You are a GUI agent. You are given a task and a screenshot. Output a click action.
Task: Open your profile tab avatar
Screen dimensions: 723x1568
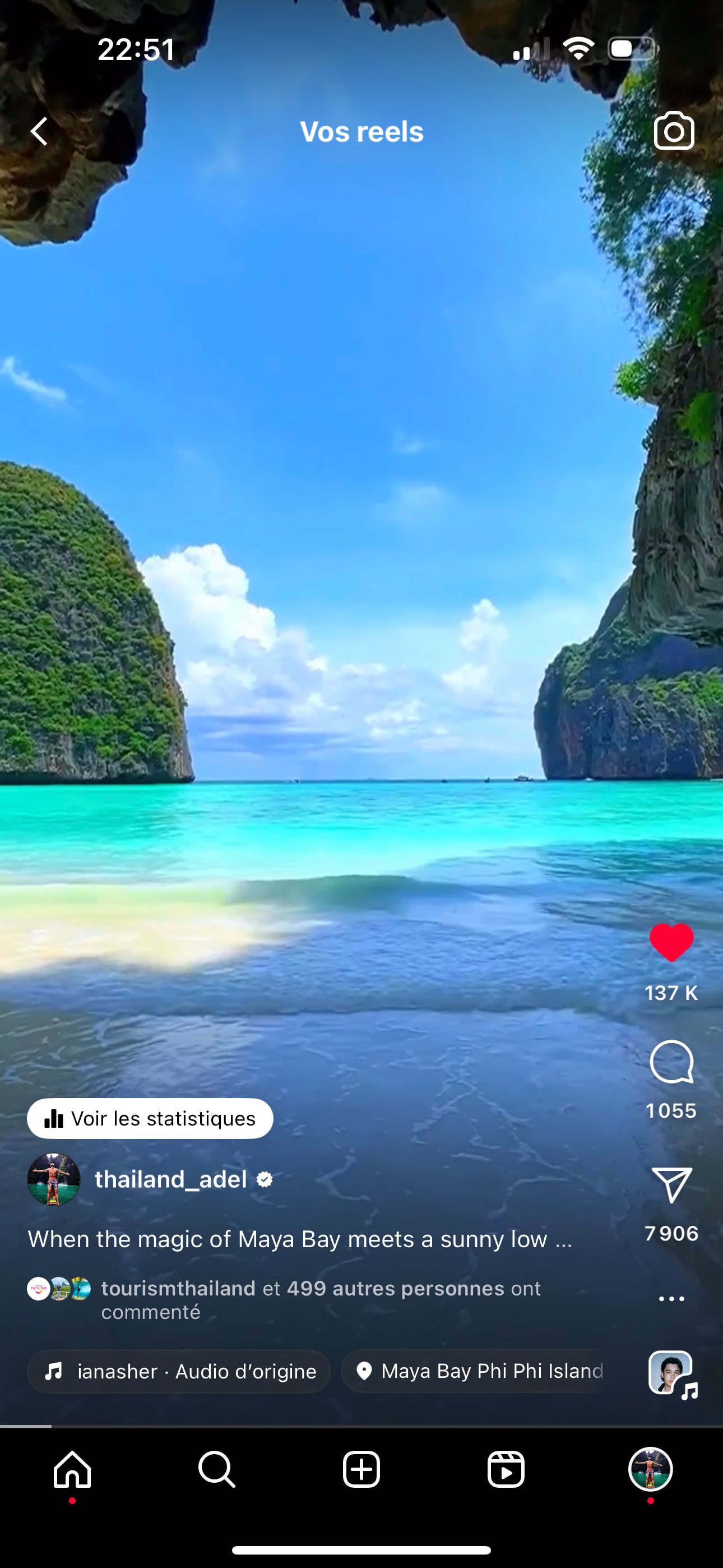click(650, 1469)
